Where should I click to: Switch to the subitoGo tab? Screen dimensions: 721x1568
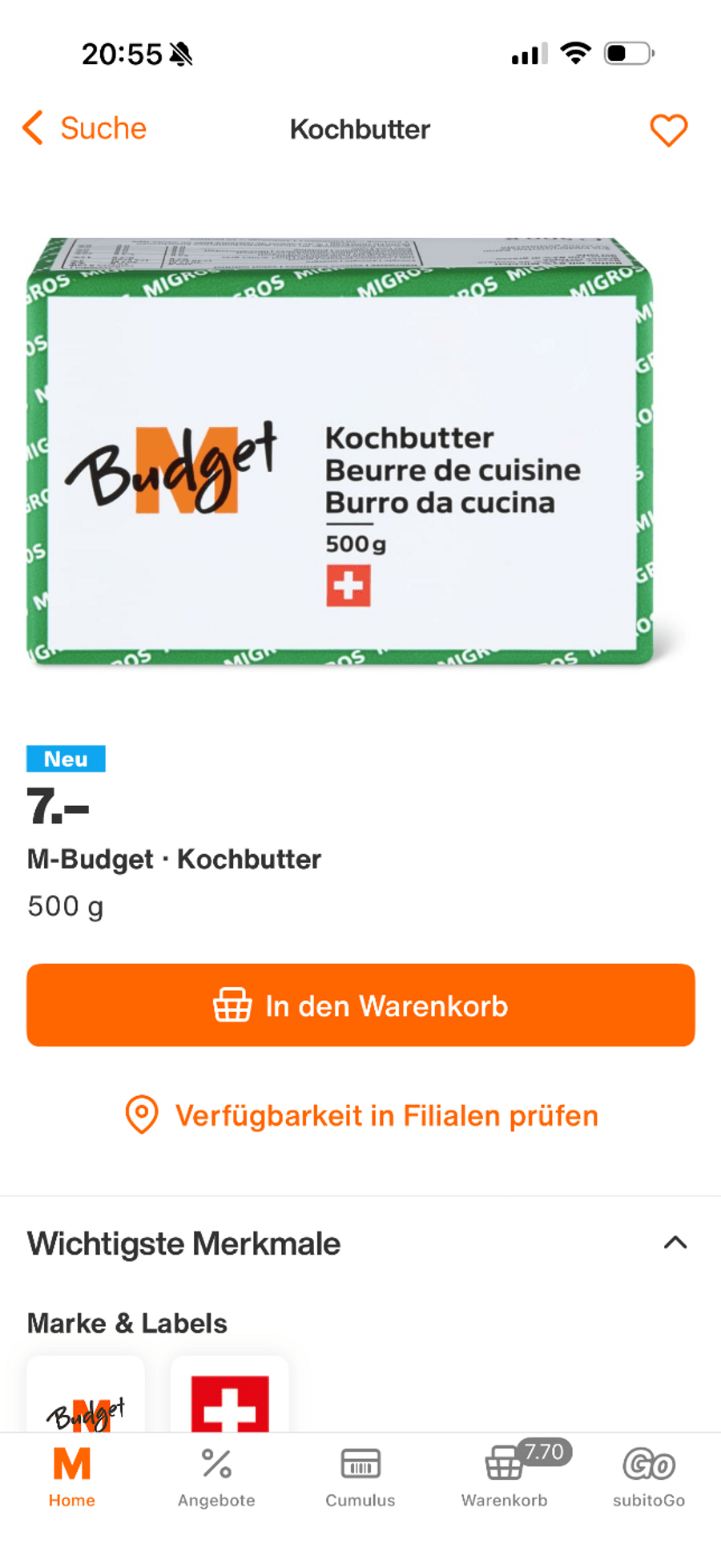(x=649, y=1477)
